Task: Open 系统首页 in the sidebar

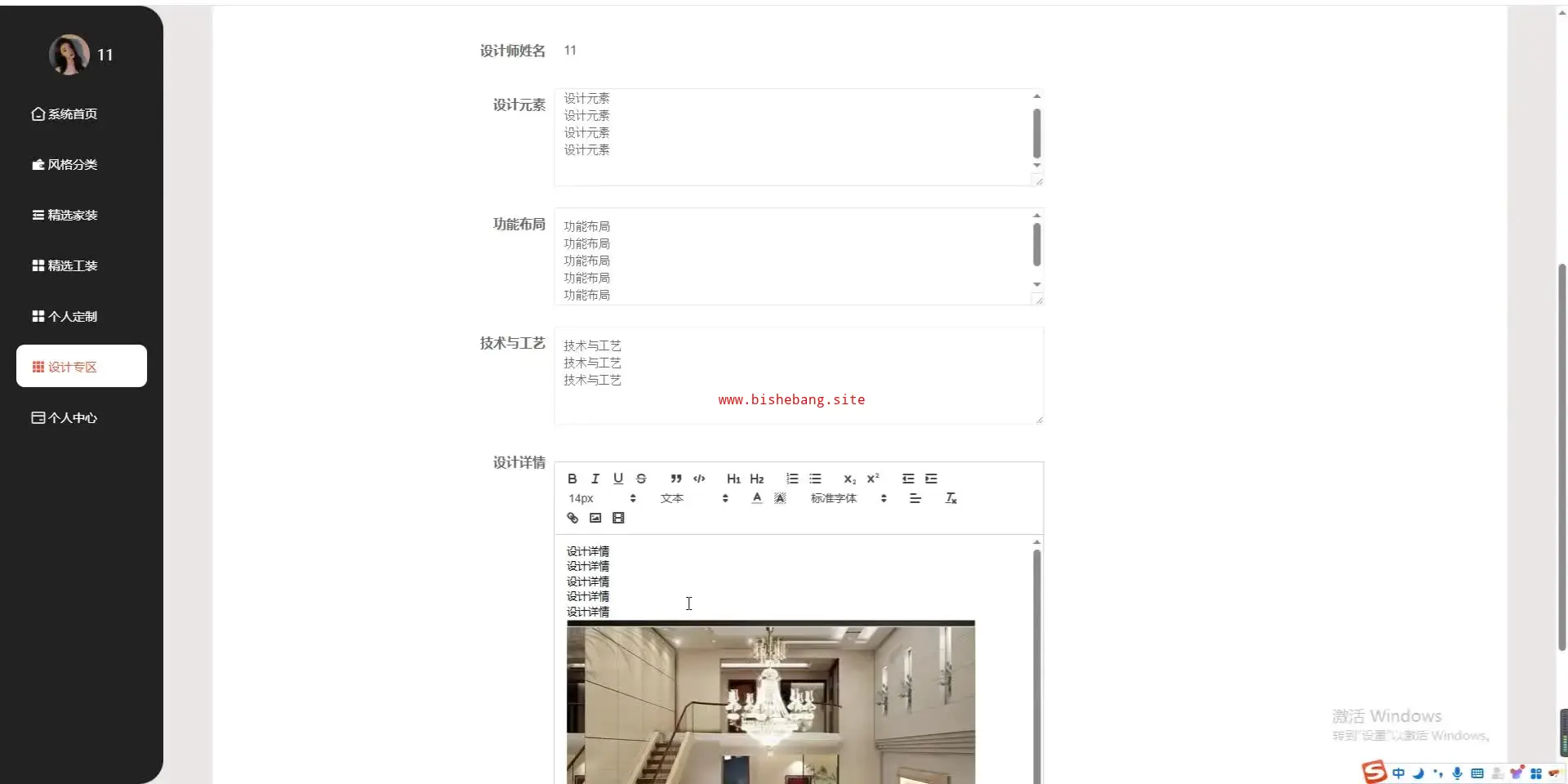Action: [65, 114]
